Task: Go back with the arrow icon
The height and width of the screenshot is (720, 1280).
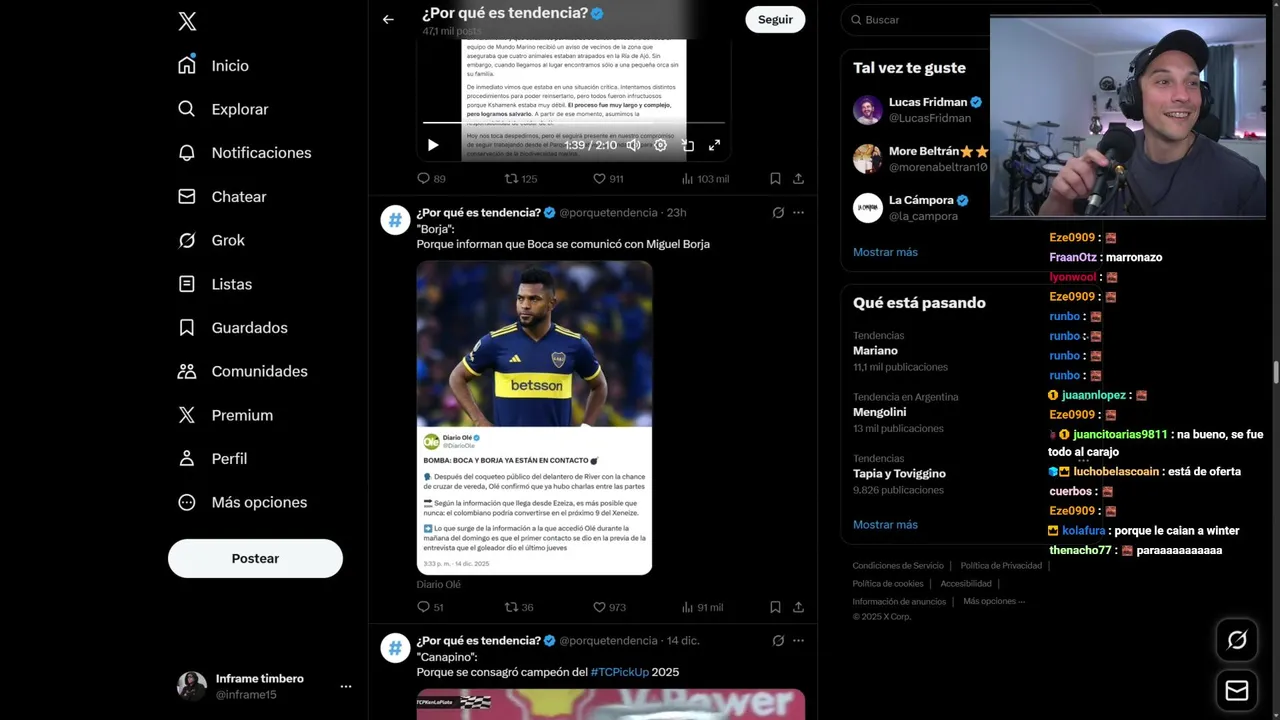Action: coord(388,19)
